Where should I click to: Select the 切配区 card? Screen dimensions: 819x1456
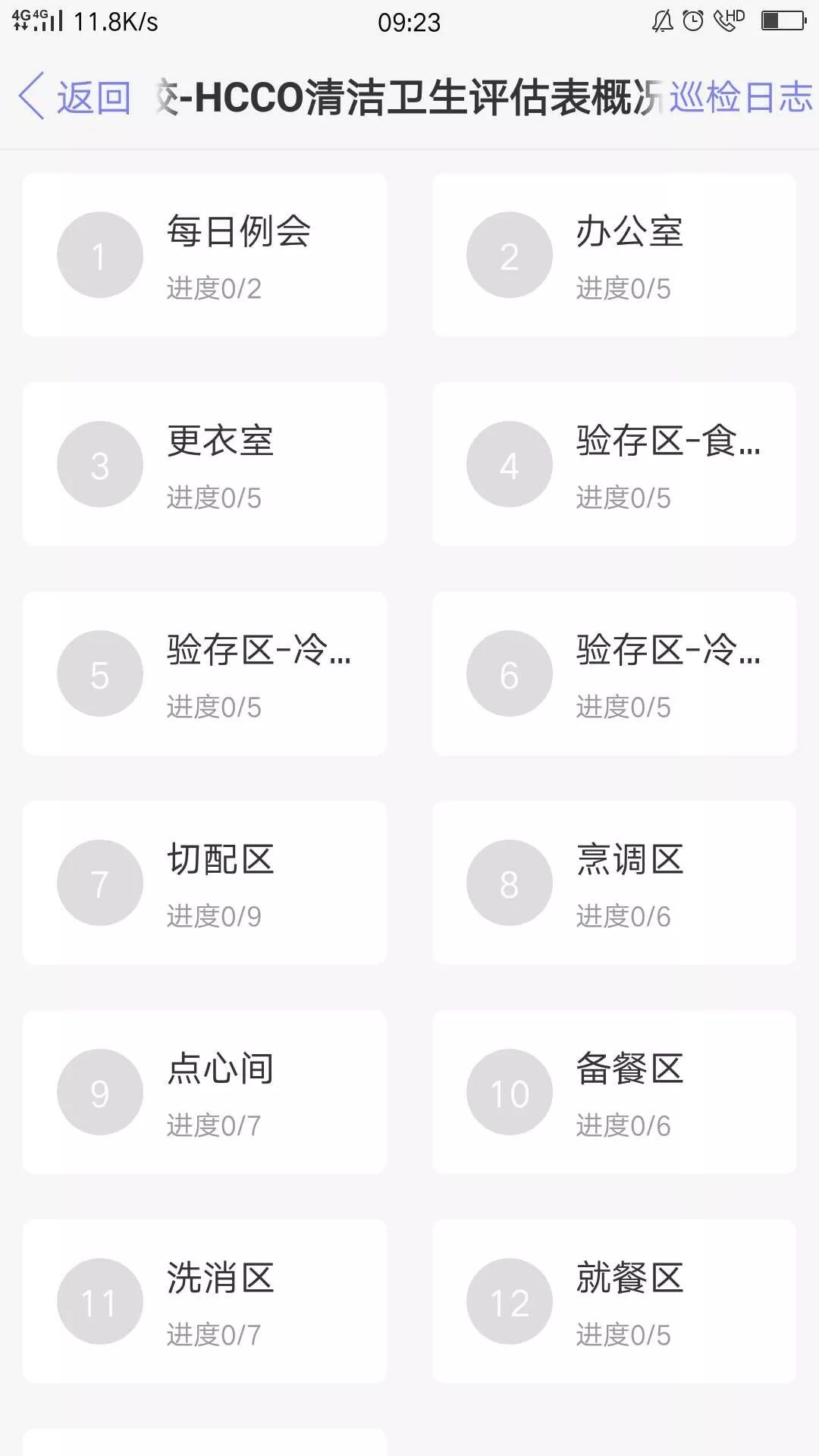(x=205, y=883)
